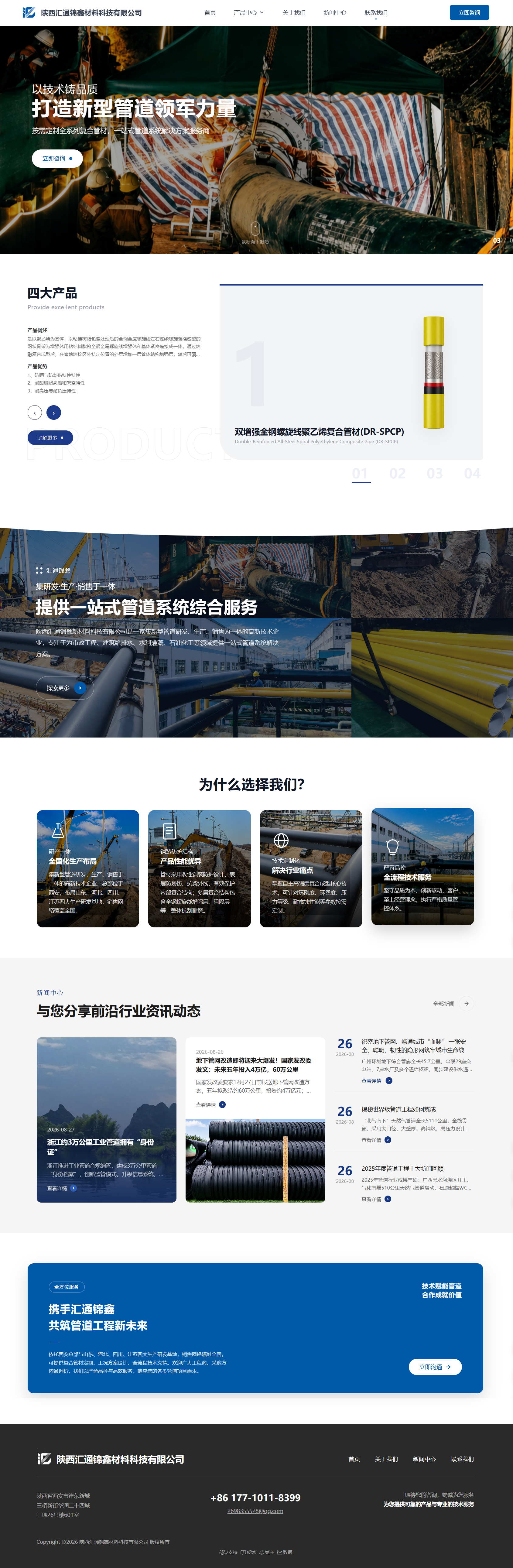Screen dimensions: 513x1568
Task: Tap the blue 立即咨询 button in header
Action: click(469, 13)
